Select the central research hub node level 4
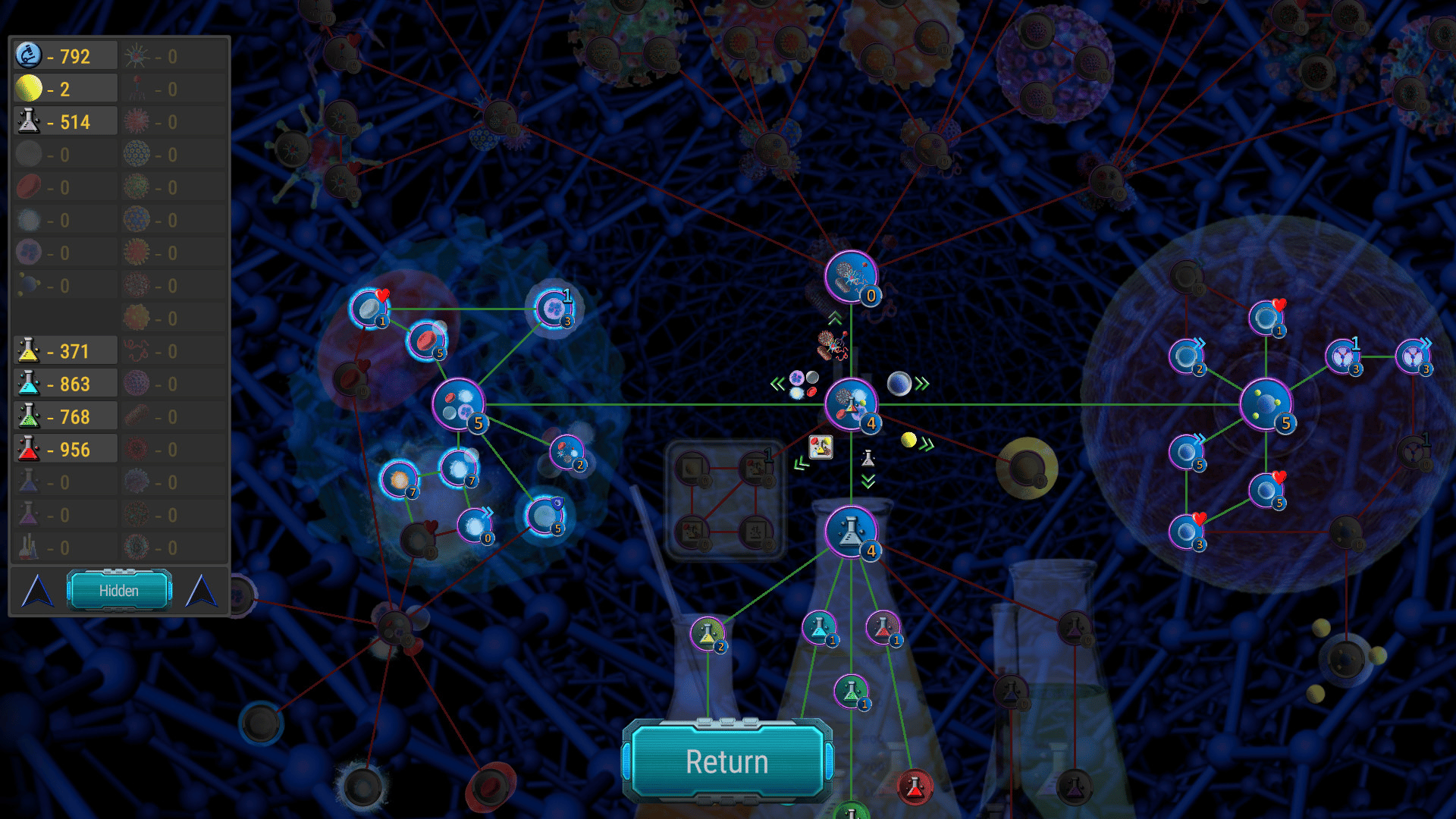The width and height of the screenshot is (1456, 819). coord(851,404)
